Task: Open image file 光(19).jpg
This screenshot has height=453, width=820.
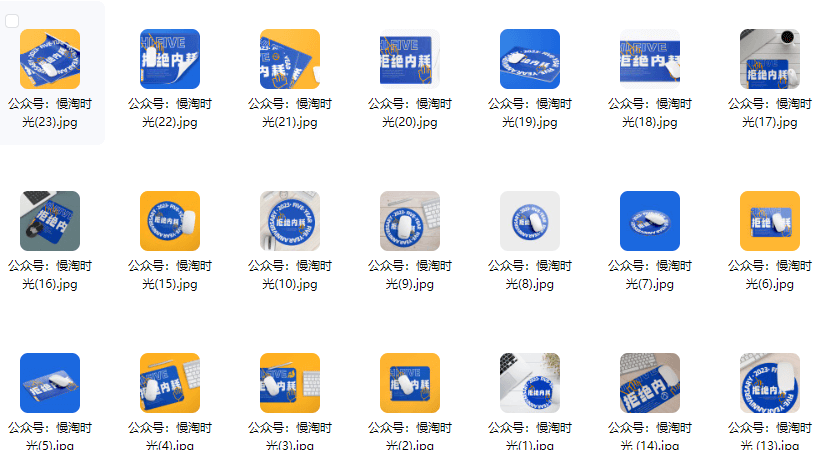Action: 530,59
